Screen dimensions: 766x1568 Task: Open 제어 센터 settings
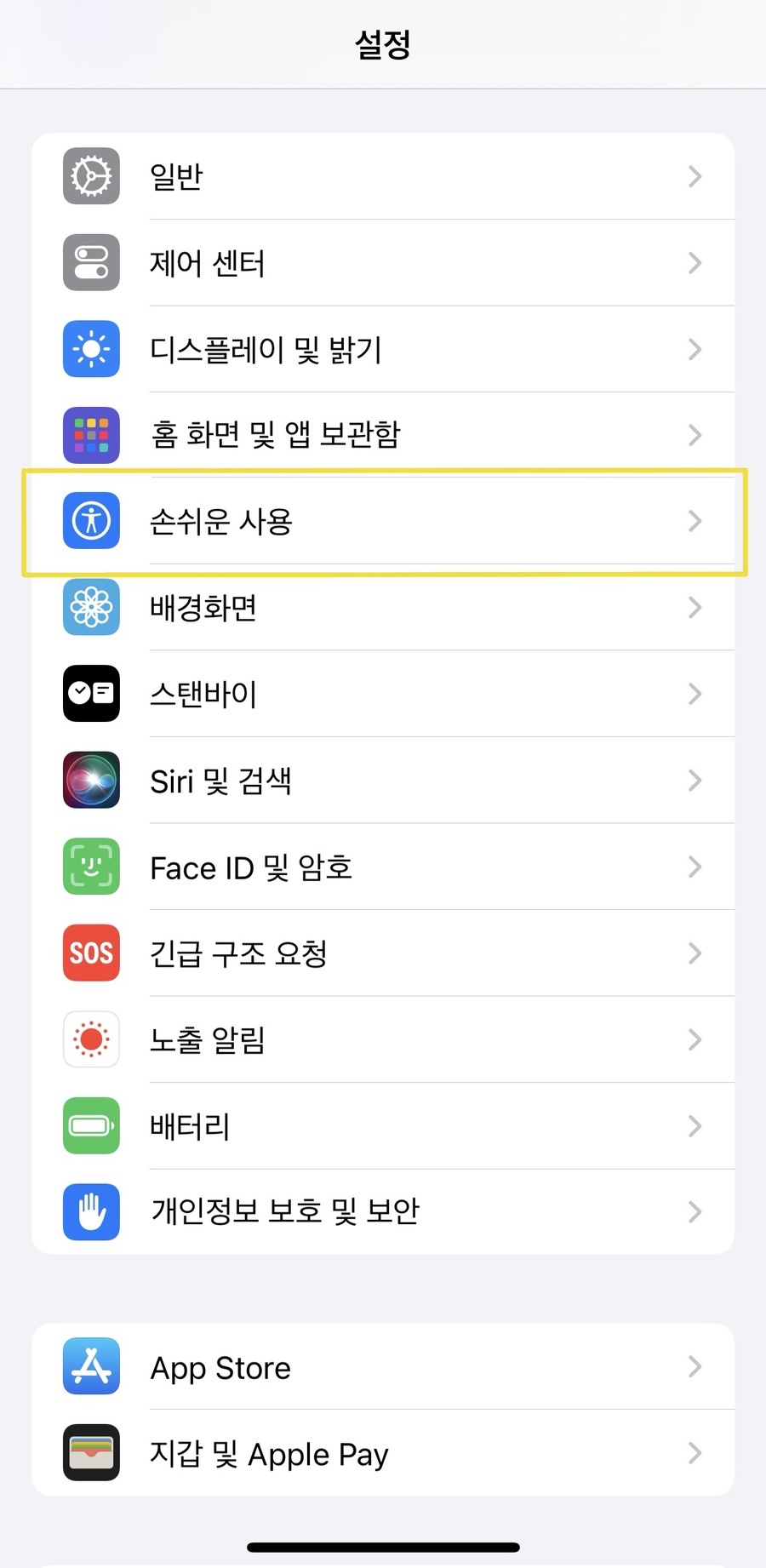[383, 263]
